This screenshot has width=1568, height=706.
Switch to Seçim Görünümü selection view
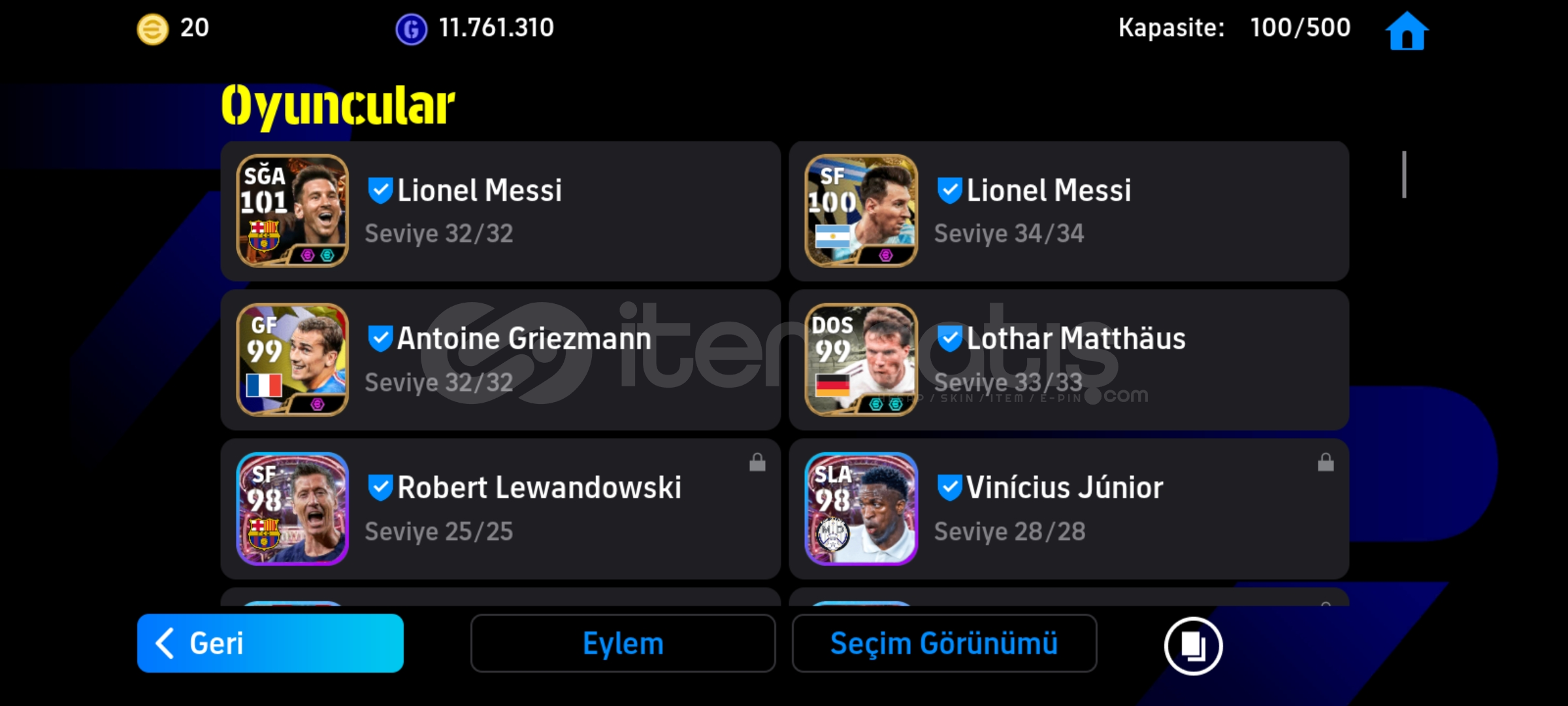(x=944, y=643)
